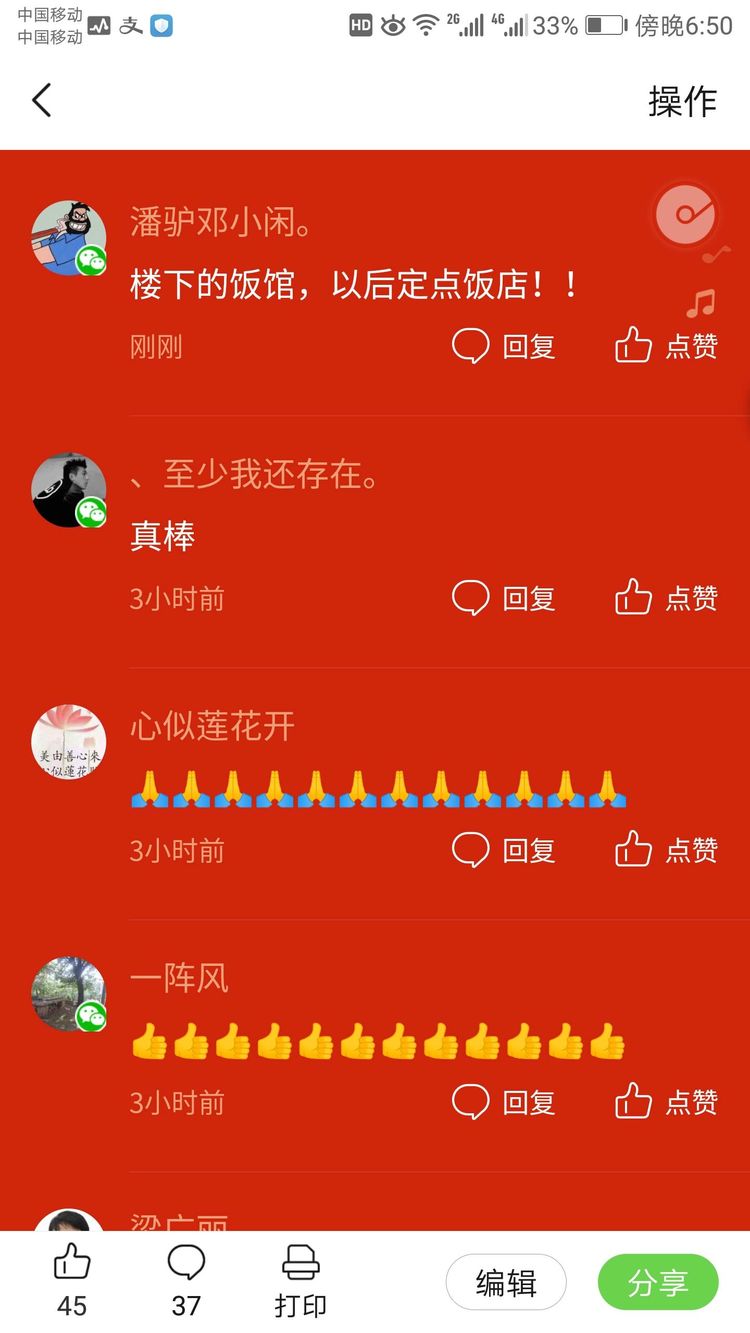Share via the green 分享 button
This screenshot has height=1333, width=750.
(658, 1282)
